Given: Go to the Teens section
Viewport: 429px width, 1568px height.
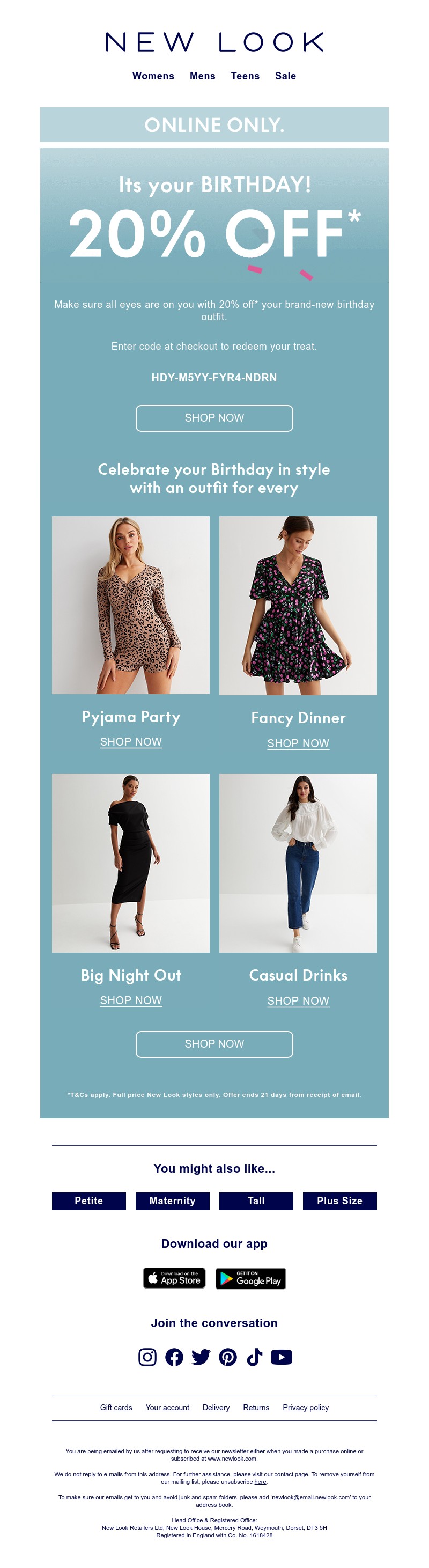Looking at the screenshot, I should (245, 76).
